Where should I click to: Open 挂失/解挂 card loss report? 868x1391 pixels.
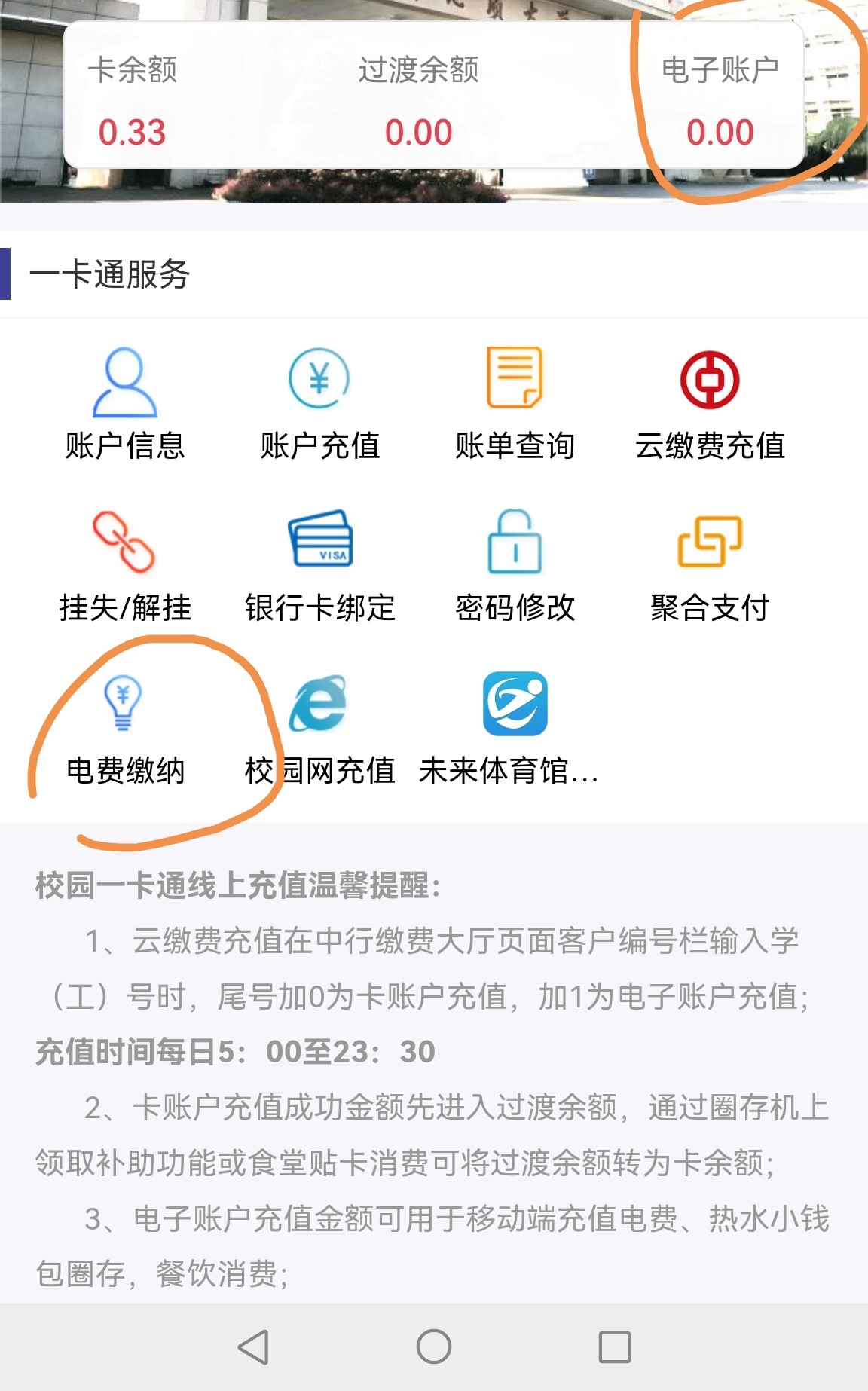124,565
